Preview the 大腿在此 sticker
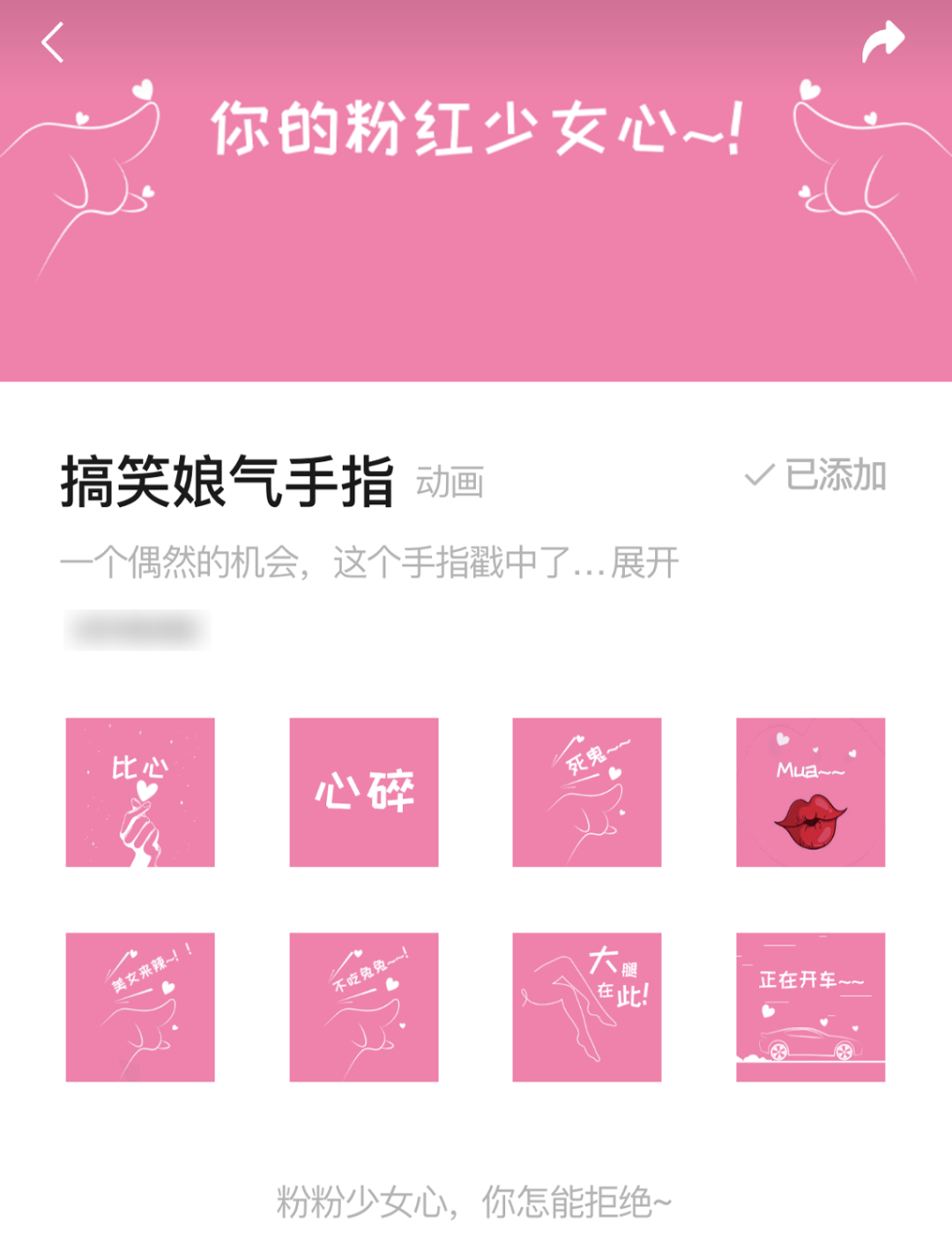This screenshot has width=952, height=1237. pos(586,1007)
